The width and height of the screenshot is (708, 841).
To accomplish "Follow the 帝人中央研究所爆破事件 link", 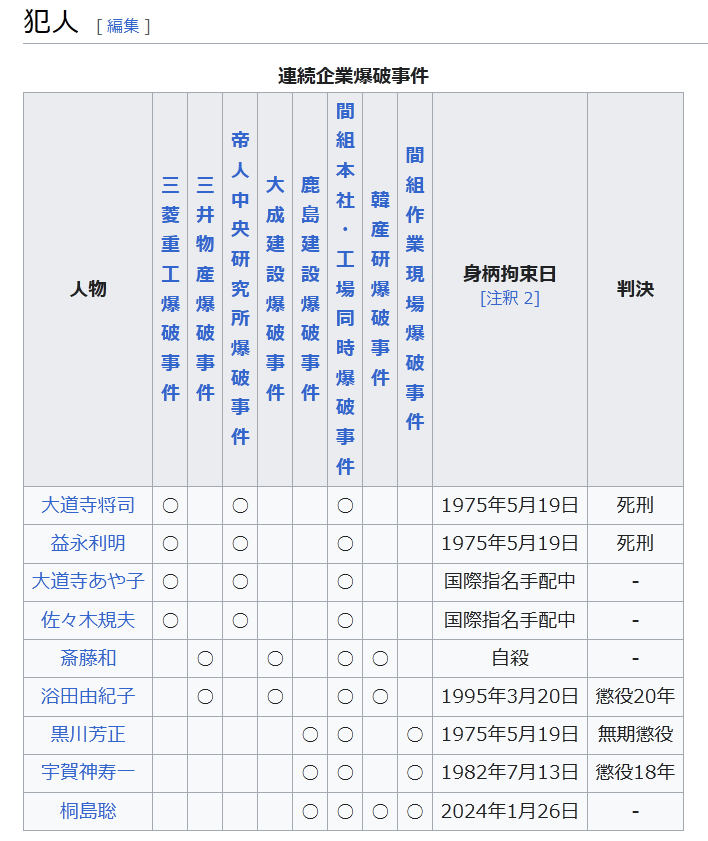I will (x=240, y=289).
